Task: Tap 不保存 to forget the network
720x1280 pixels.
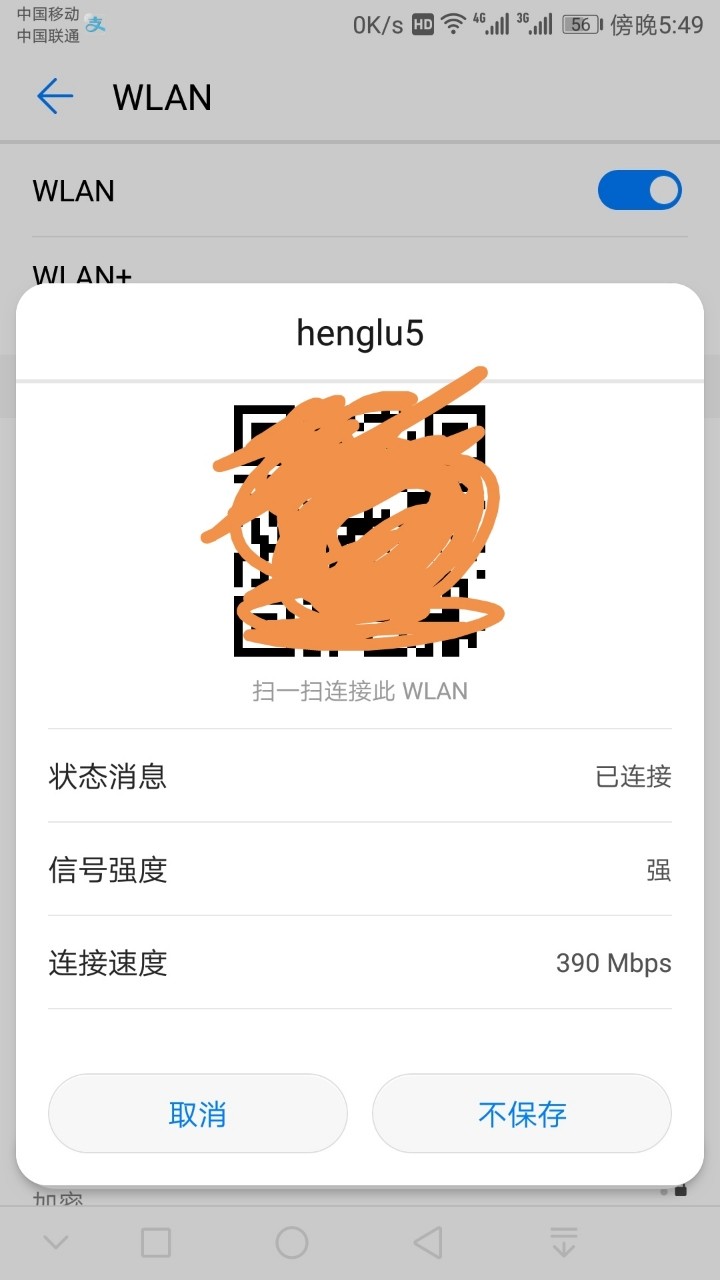Action: pyautogui.click(x=521, y=1113)
